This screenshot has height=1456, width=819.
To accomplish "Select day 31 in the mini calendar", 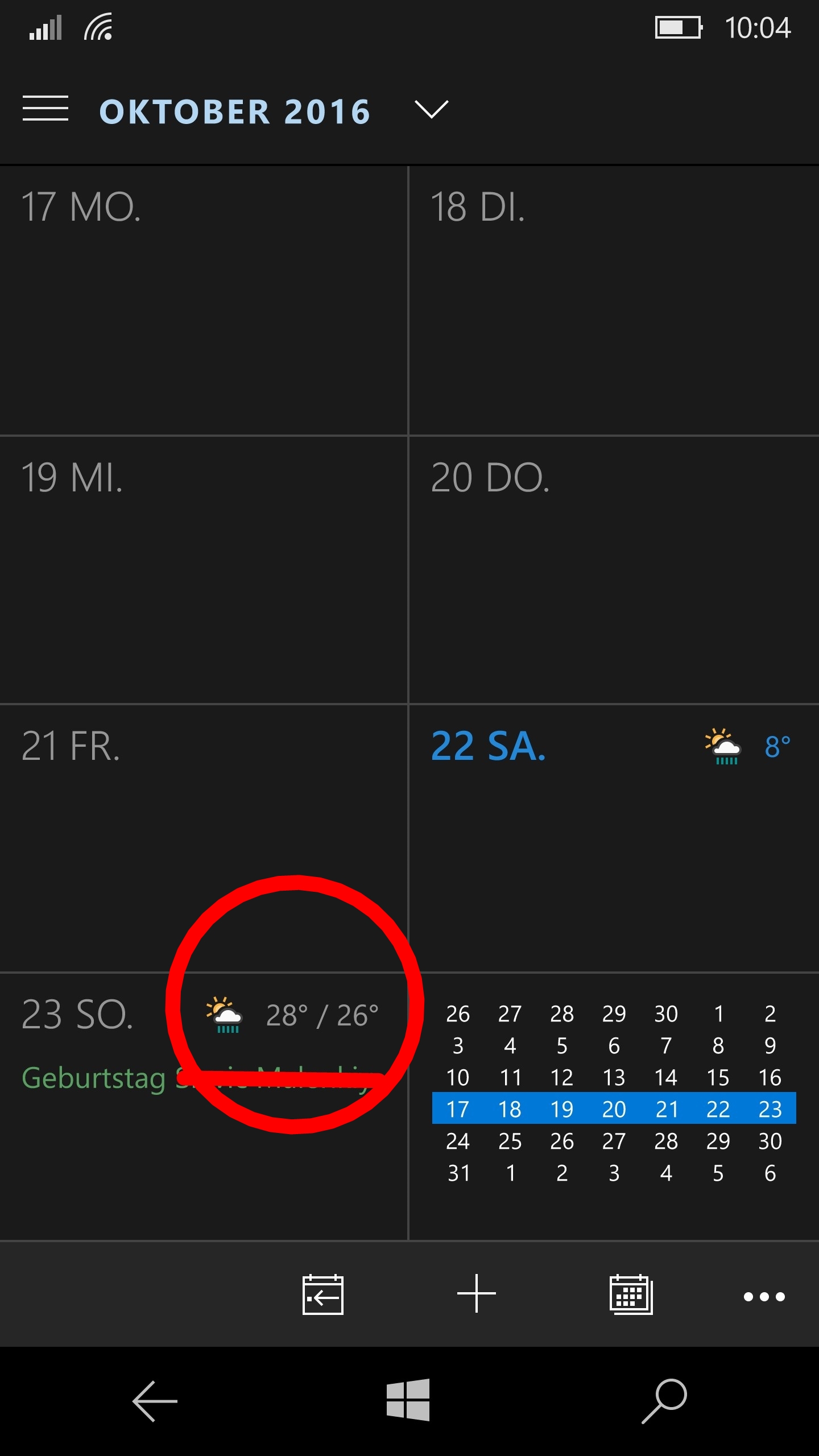I will coord(458,1173).
